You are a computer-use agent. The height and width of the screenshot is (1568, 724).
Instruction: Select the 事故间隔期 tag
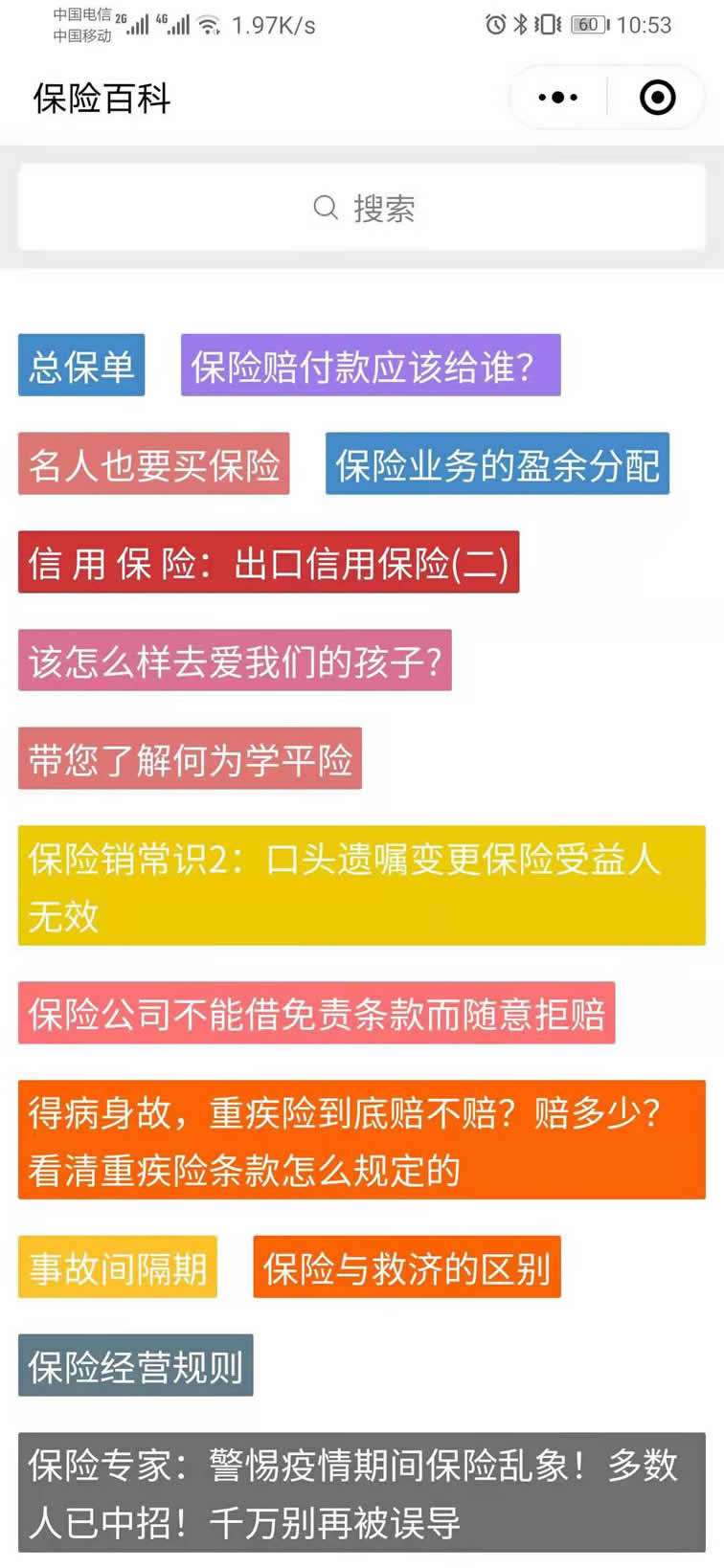118,1267
